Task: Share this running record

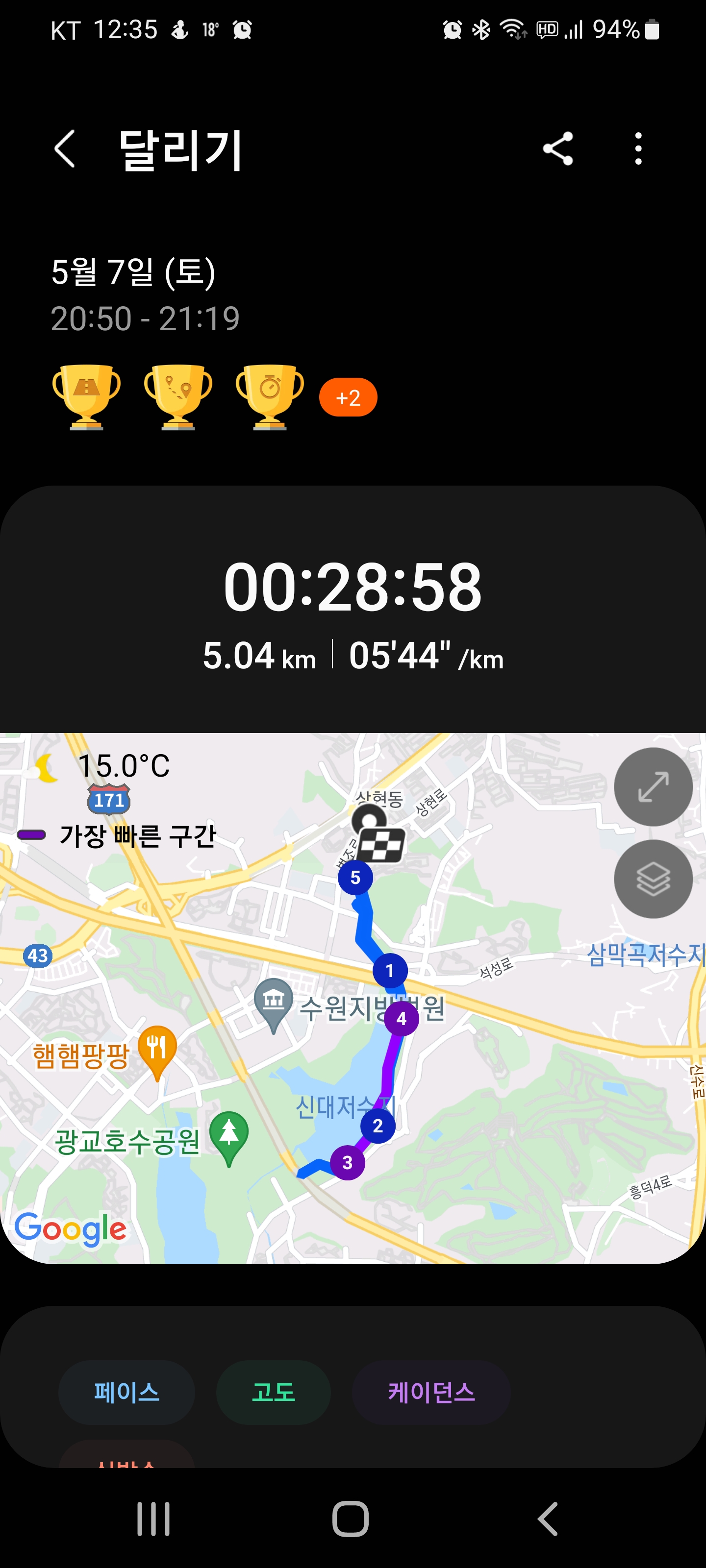Action: [x=557, y=148]
